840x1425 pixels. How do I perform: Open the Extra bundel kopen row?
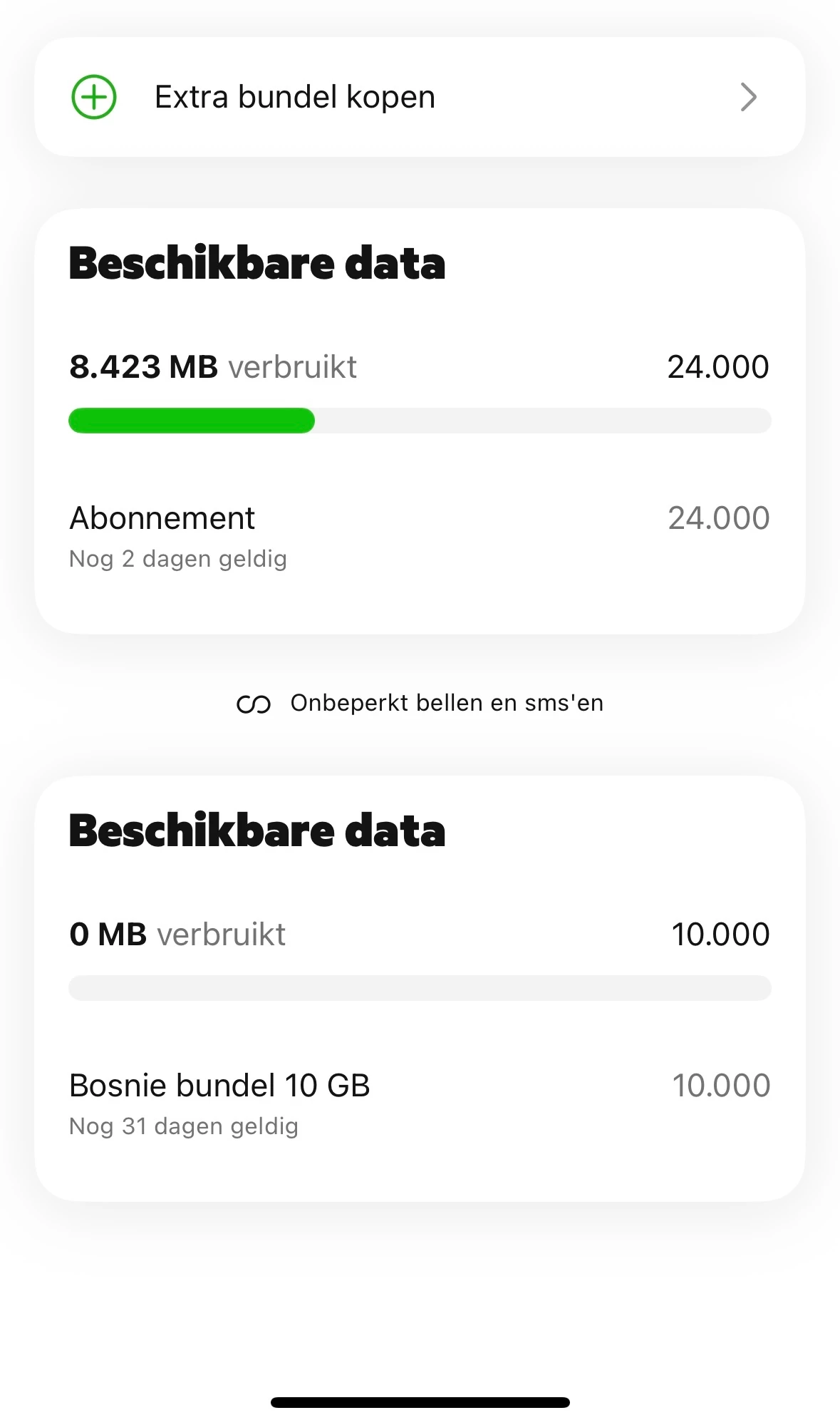click(x=420, y=97)
